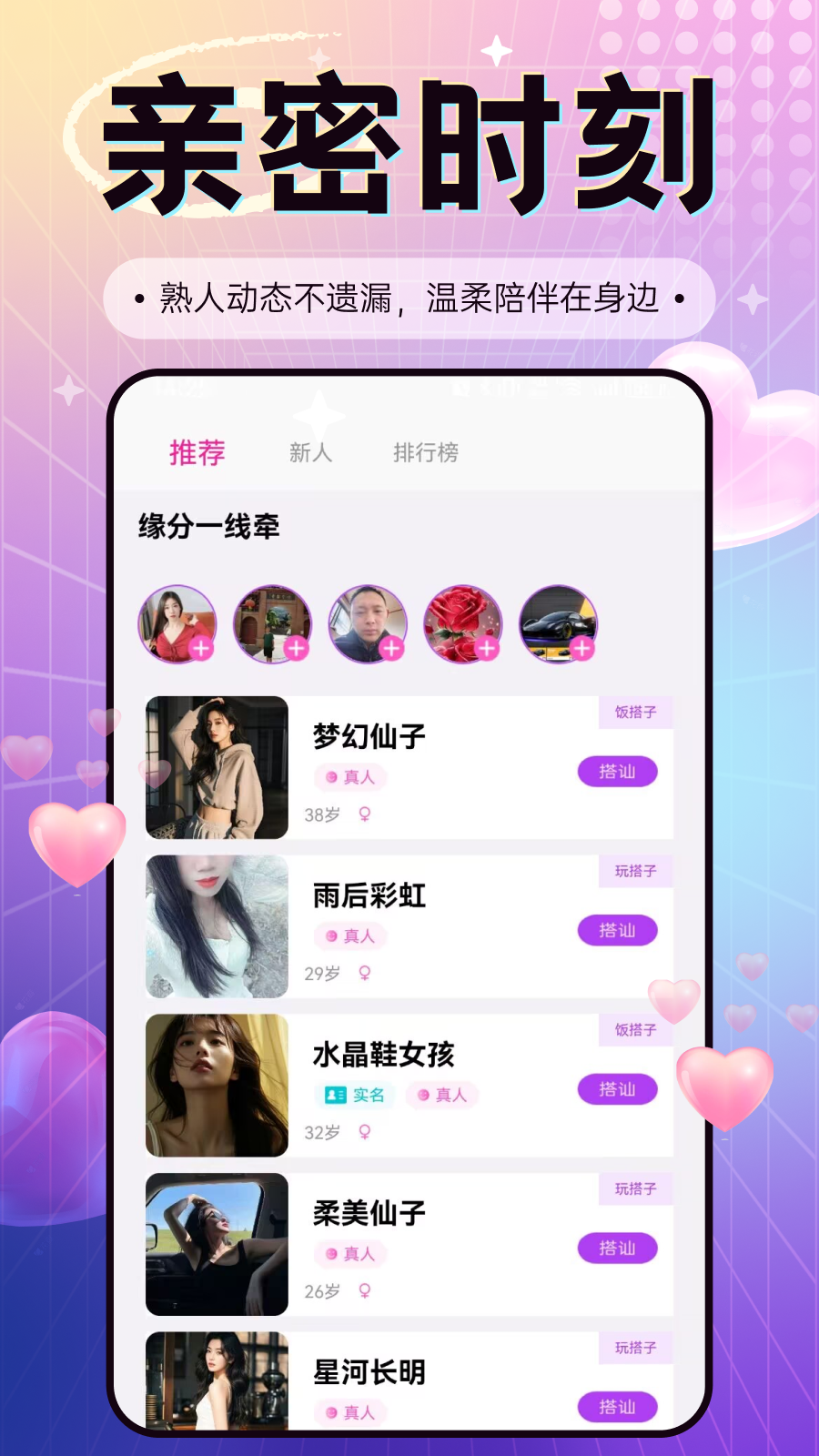Click the plus icon on the sports car avatar
This screenshot has height=1456, width=819.
582,650
